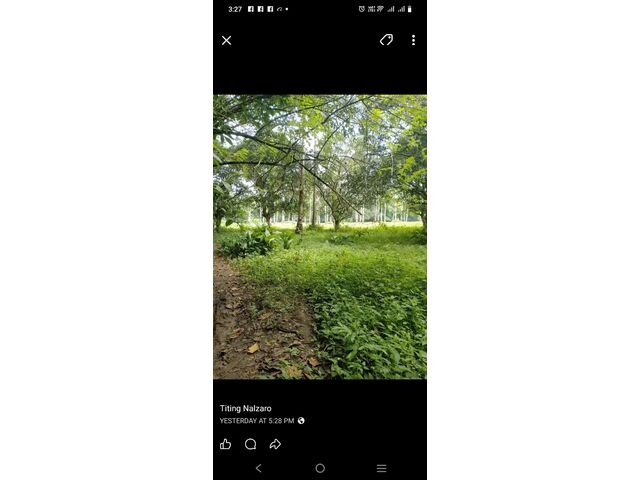Like Titing Nalzaro's photo
The height and width of the screenshot is (480, 640).
[x=226, y=444]
